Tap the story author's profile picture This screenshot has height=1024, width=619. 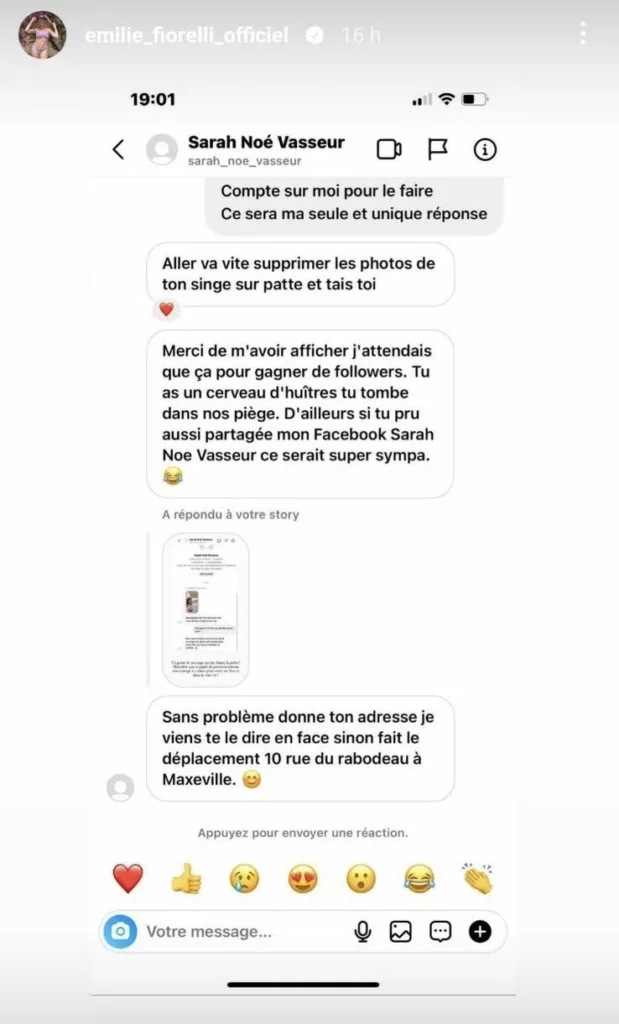pos(42,35)
